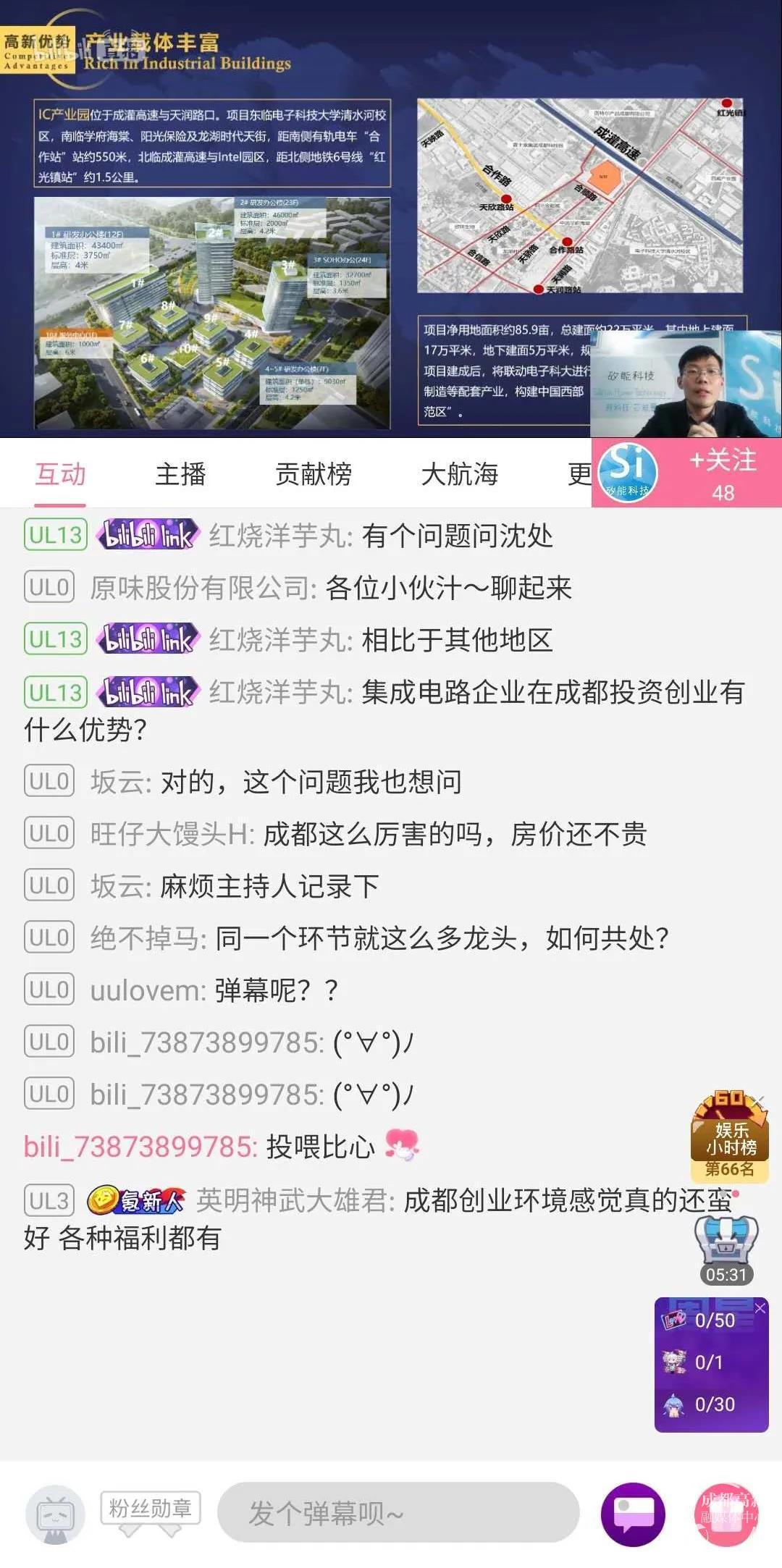Open the purple danmaku message icon
The width and height of the screenshot is (782, 1568).
click(x=634, y=1514)
